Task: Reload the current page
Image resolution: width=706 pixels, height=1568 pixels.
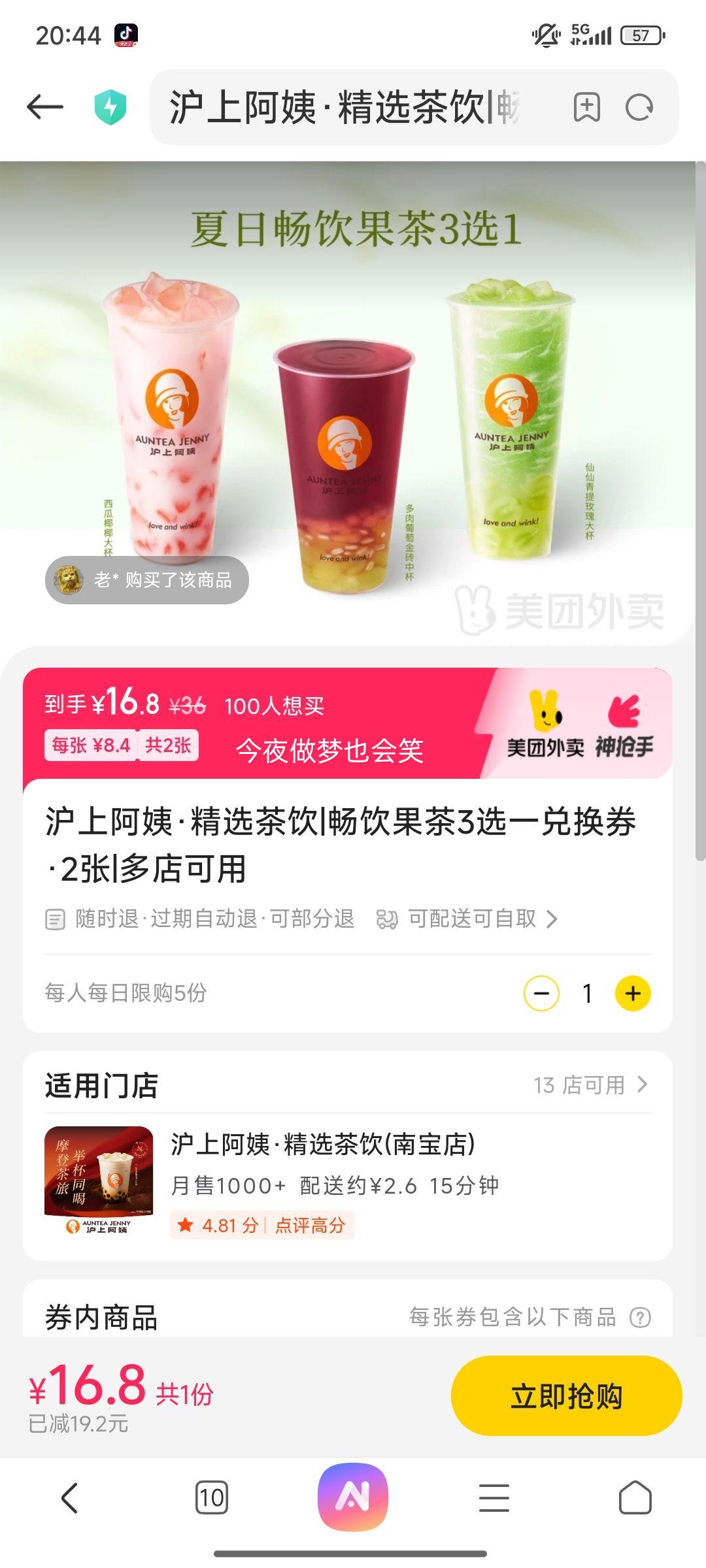Action: tap(639, 107)
